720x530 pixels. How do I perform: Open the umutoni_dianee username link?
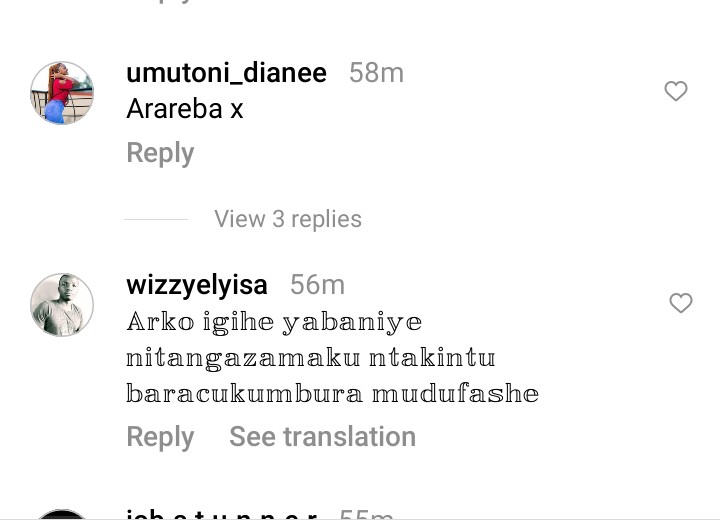[226, 73]
